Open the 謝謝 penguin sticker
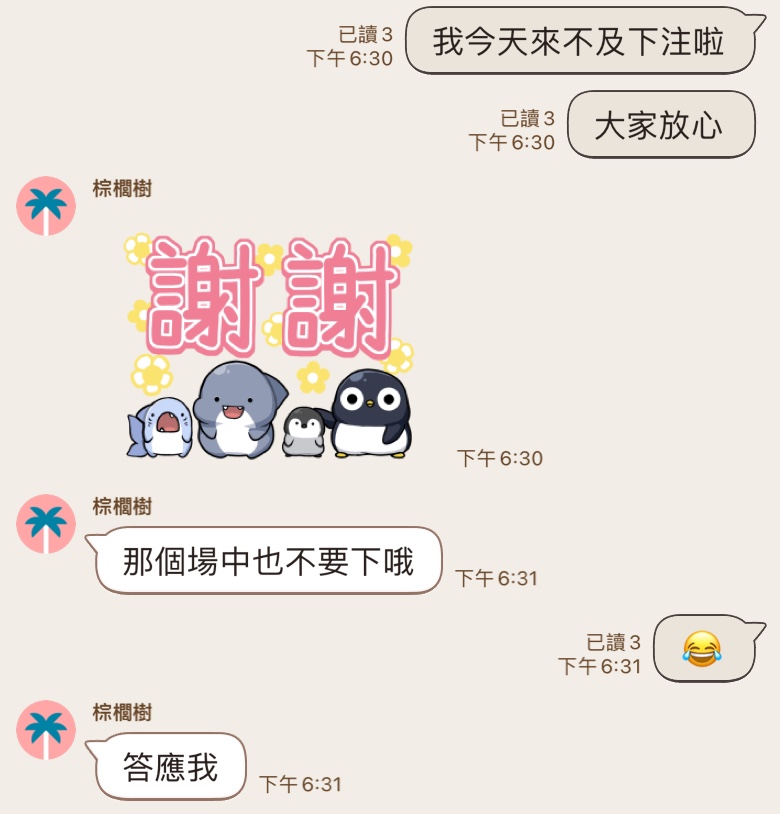The height and width of the screenshot is (814, 780). (268, 345)
